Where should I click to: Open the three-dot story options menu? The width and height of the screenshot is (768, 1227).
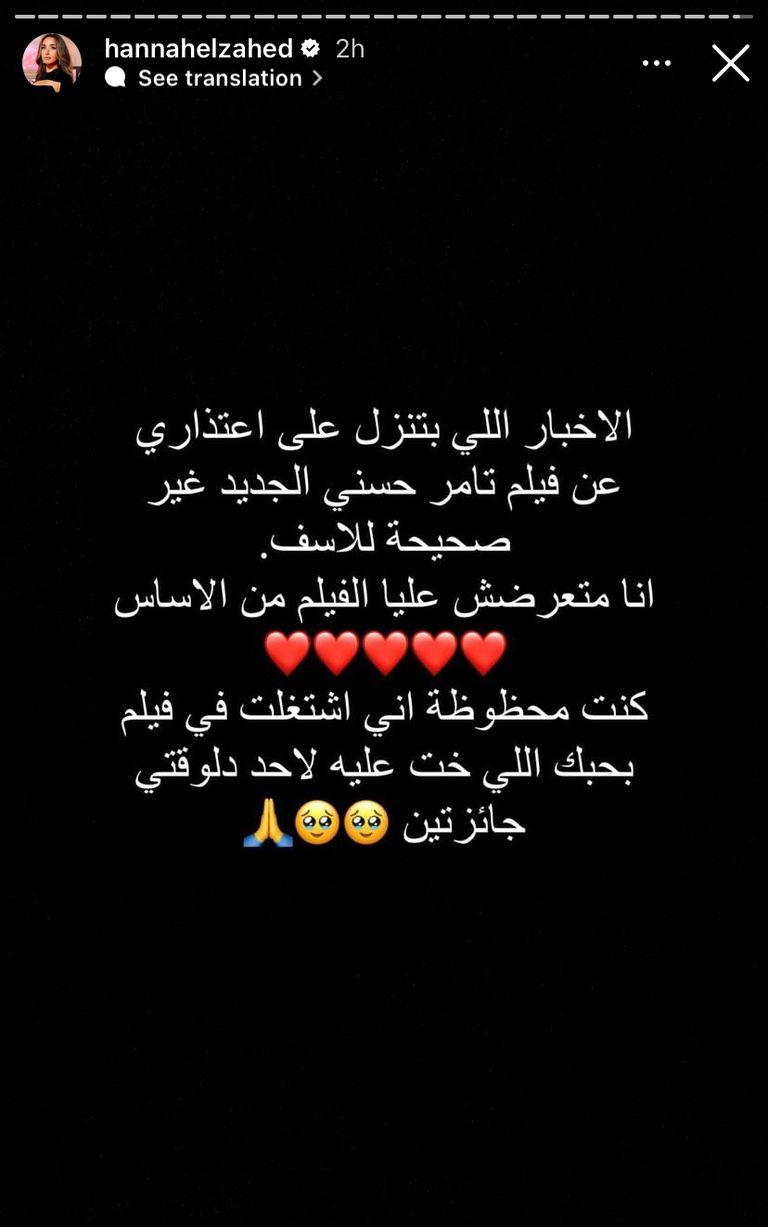(x=657, y=63)
